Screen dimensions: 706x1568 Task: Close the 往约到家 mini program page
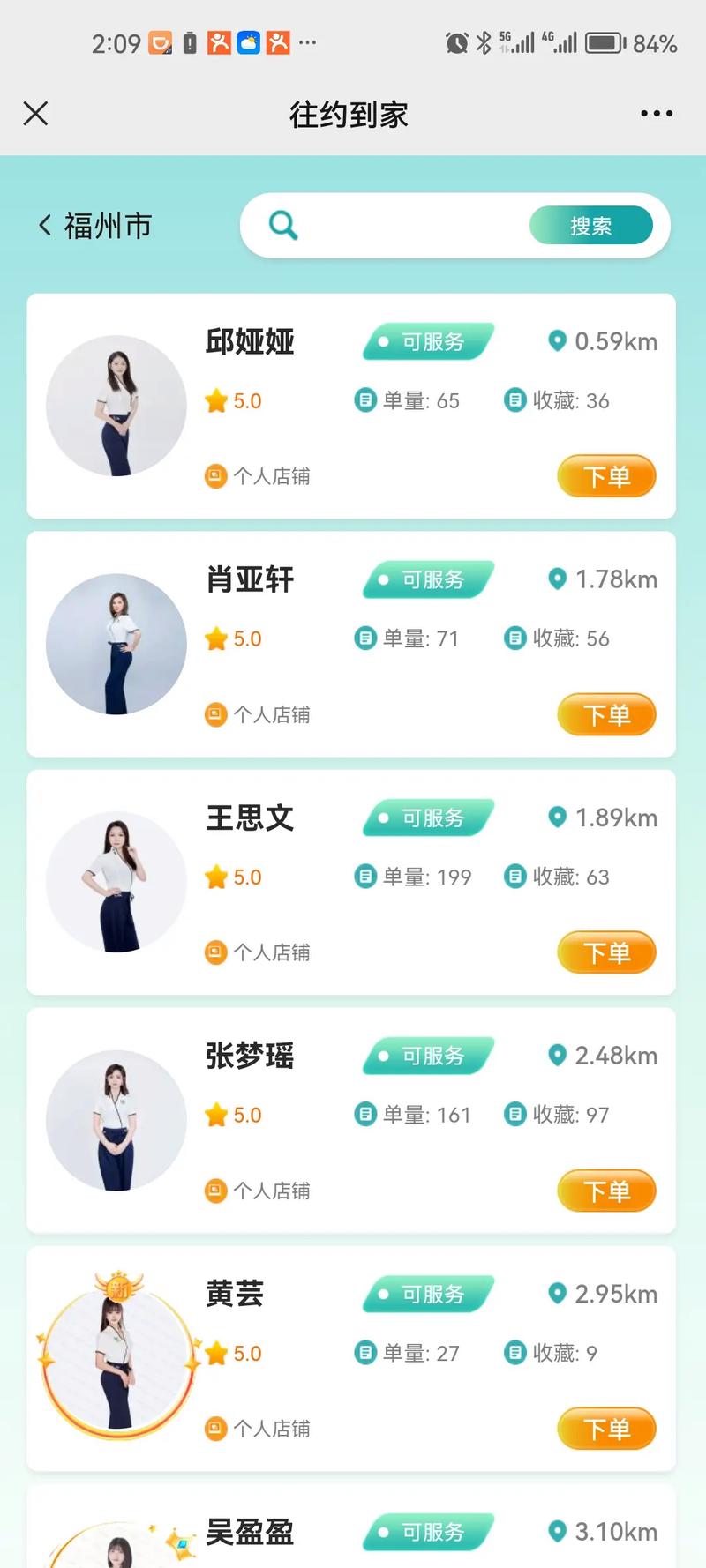click(x=35, y=114)
